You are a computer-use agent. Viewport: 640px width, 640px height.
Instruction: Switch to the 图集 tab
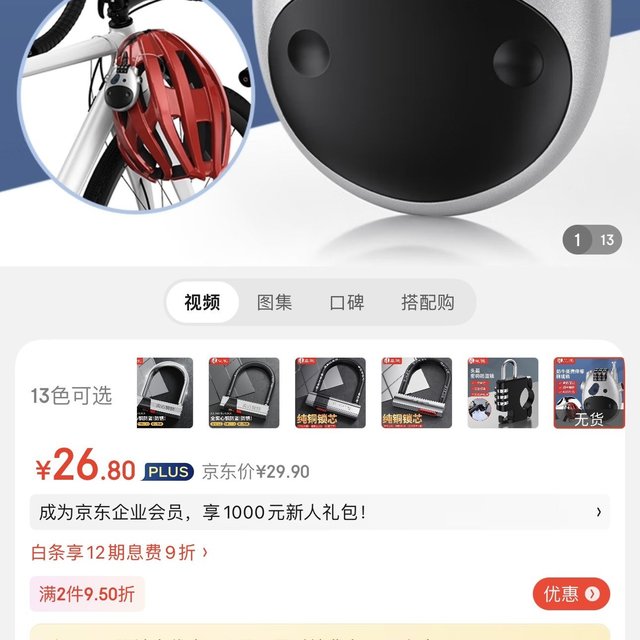[274, 302]
